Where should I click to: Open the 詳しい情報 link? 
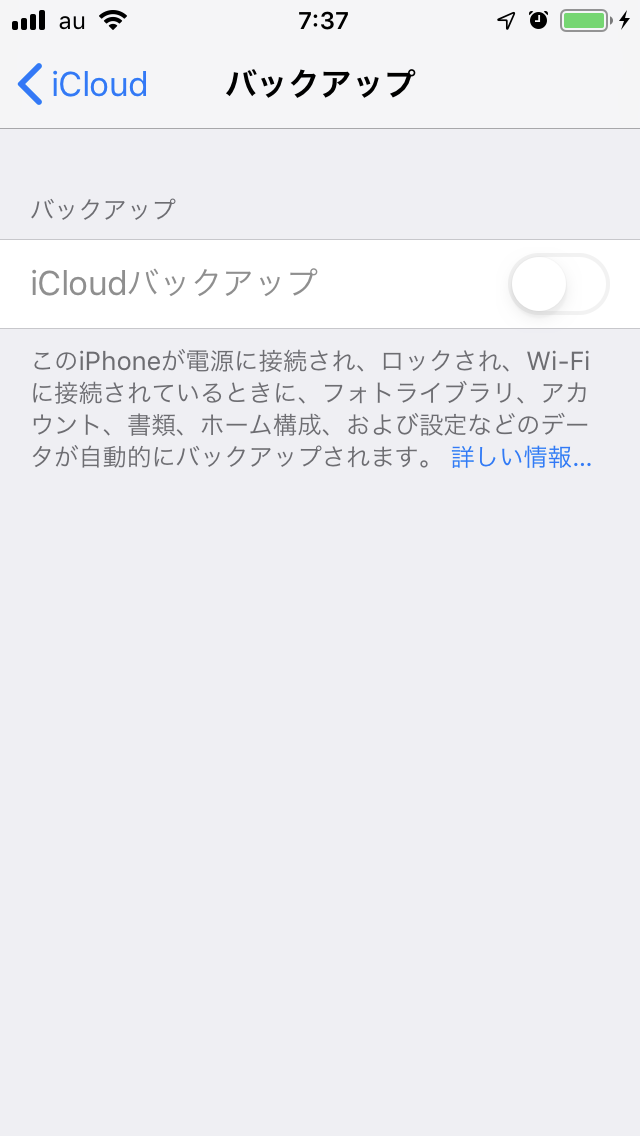tap(521, 458)
